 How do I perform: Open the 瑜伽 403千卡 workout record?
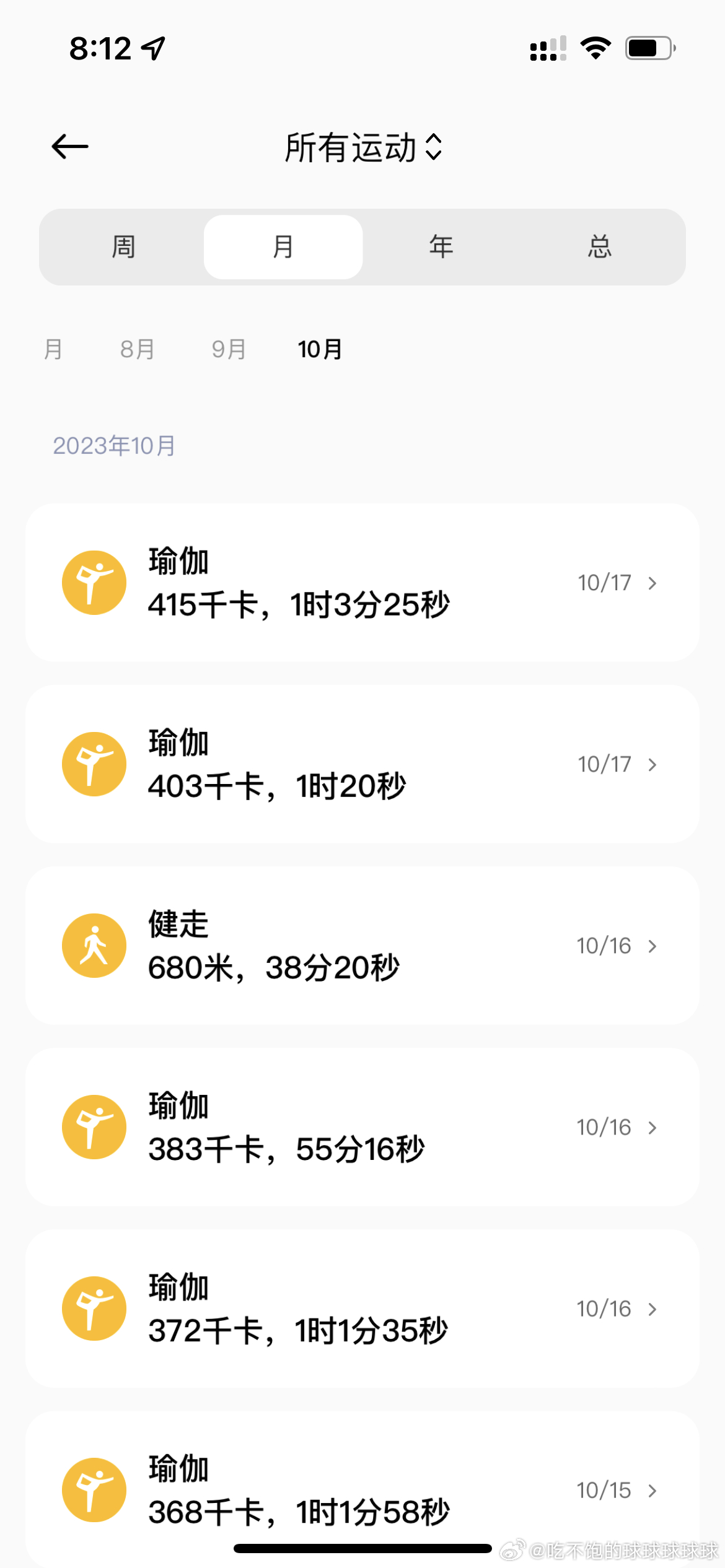(362, 764)
